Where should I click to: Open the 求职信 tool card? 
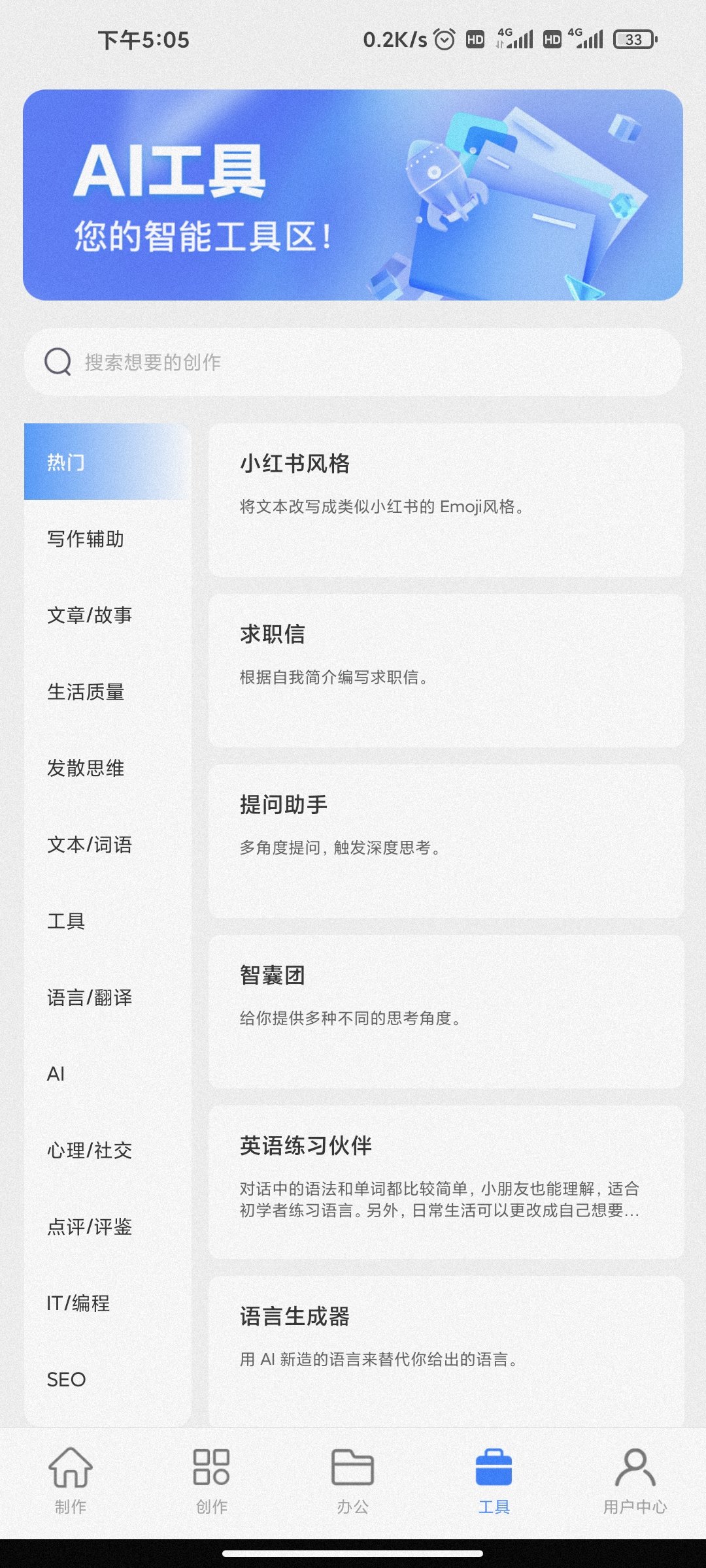point(446,670)
